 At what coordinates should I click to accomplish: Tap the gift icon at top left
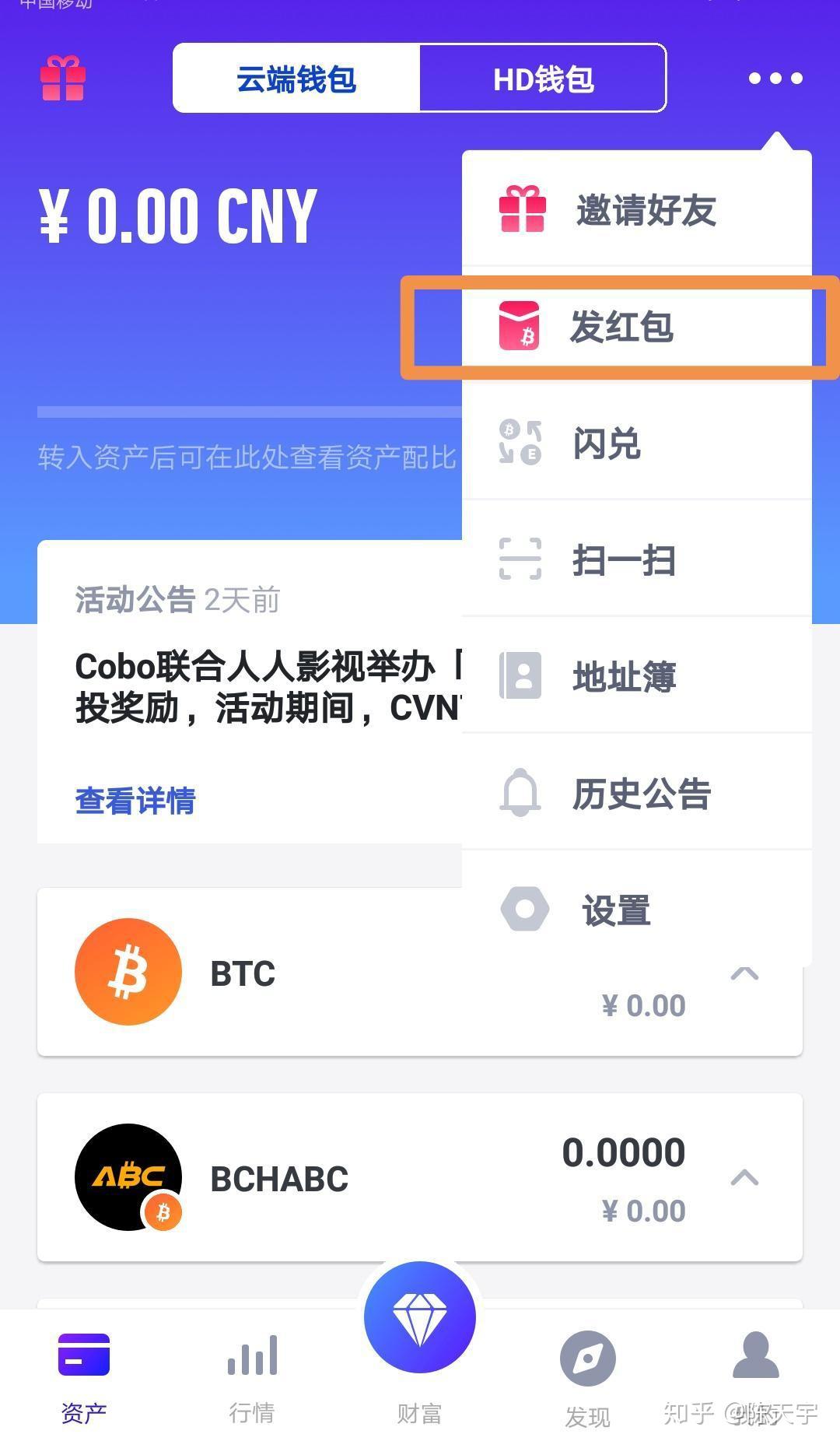(x=62, y=79)
